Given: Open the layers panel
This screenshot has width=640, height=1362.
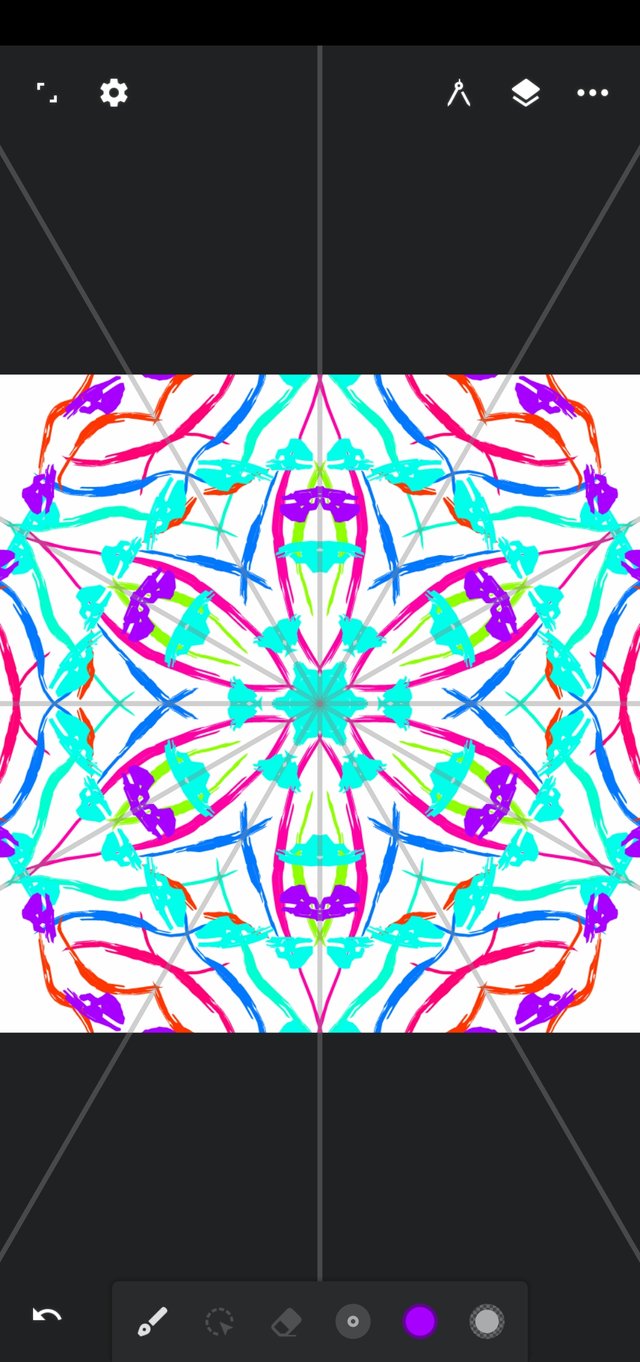Looking at the screenshot, I should pyautogui.click(x=525, y=93).
